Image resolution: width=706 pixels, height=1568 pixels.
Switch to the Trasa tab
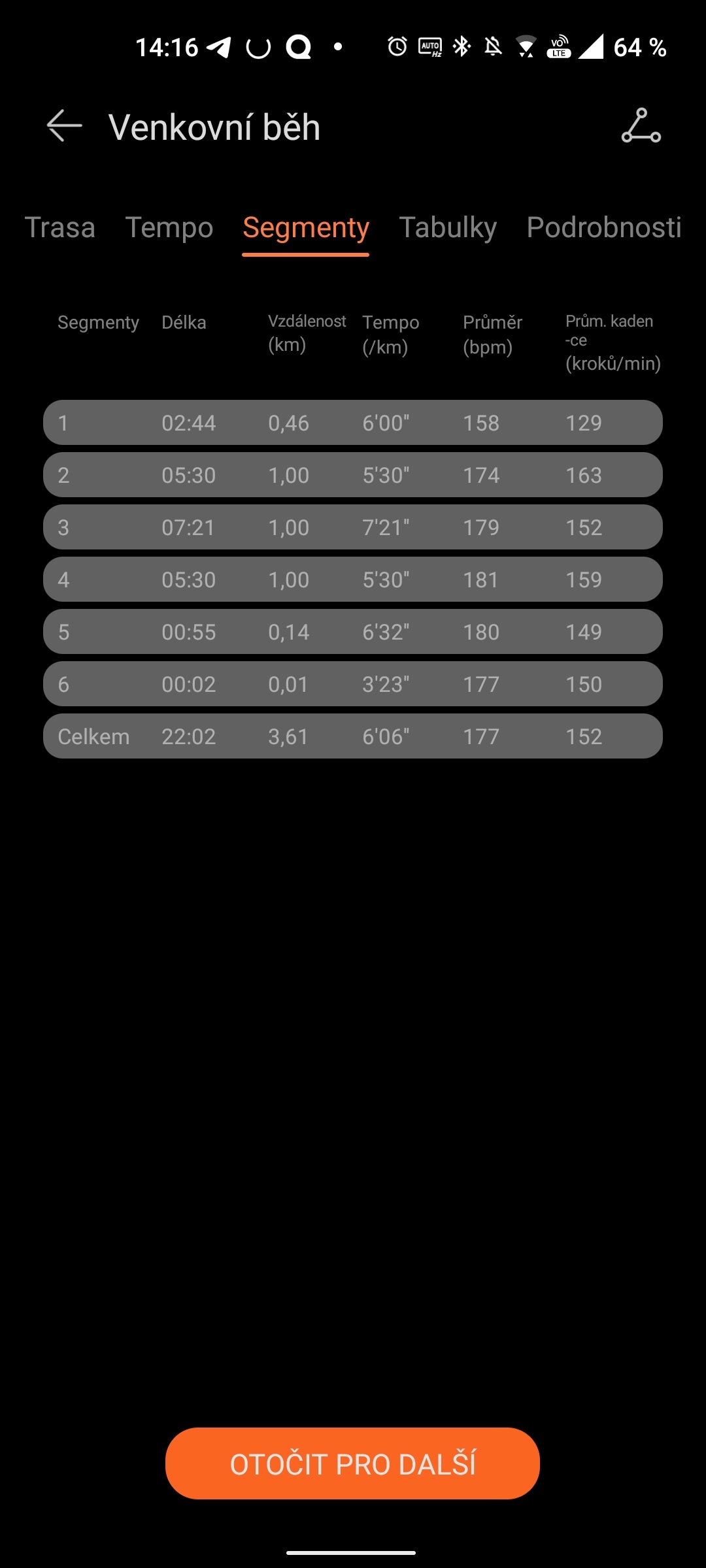[x=61, y=228]
